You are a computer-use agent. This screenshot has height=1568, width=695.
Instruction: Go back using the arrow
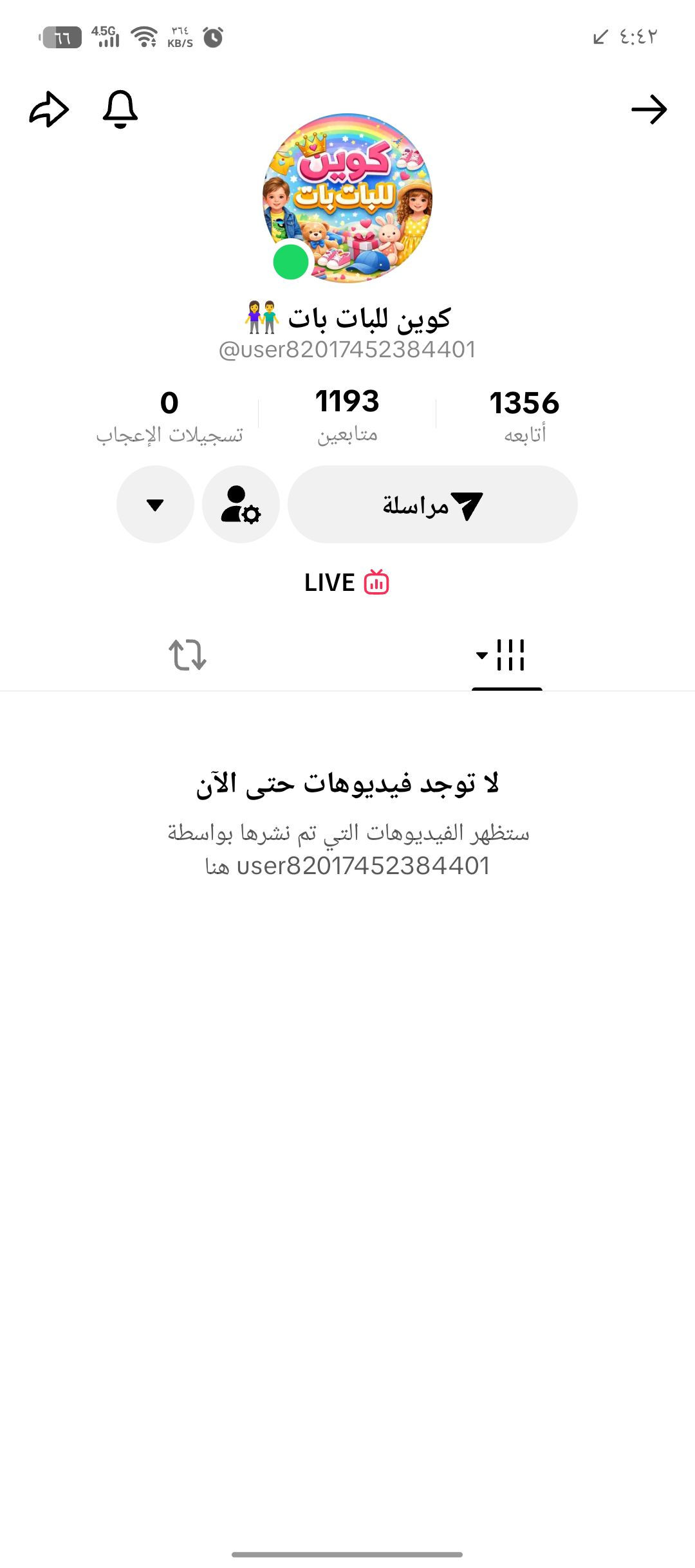[649, 109]
